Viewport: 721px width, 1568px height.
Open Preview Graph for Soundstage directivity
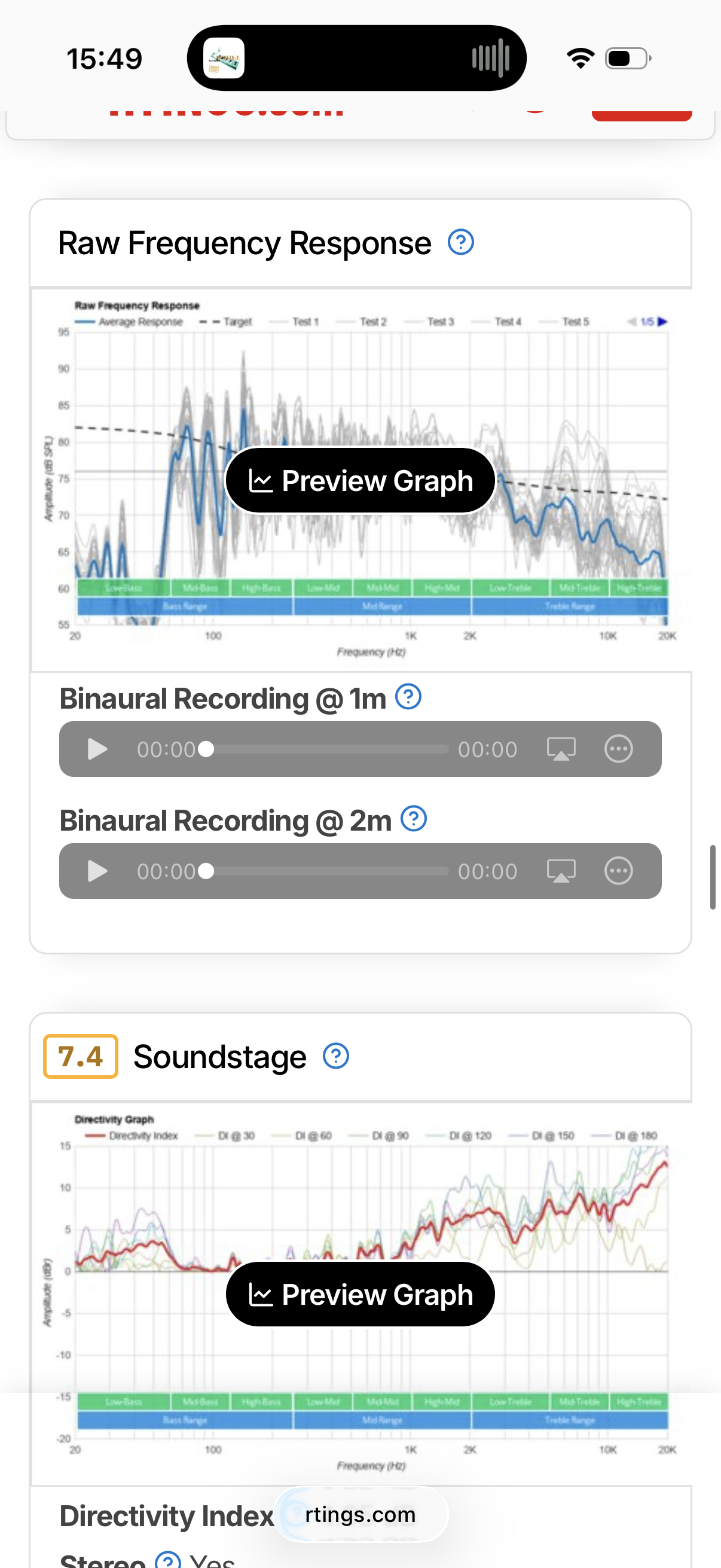pos(360,1295)
